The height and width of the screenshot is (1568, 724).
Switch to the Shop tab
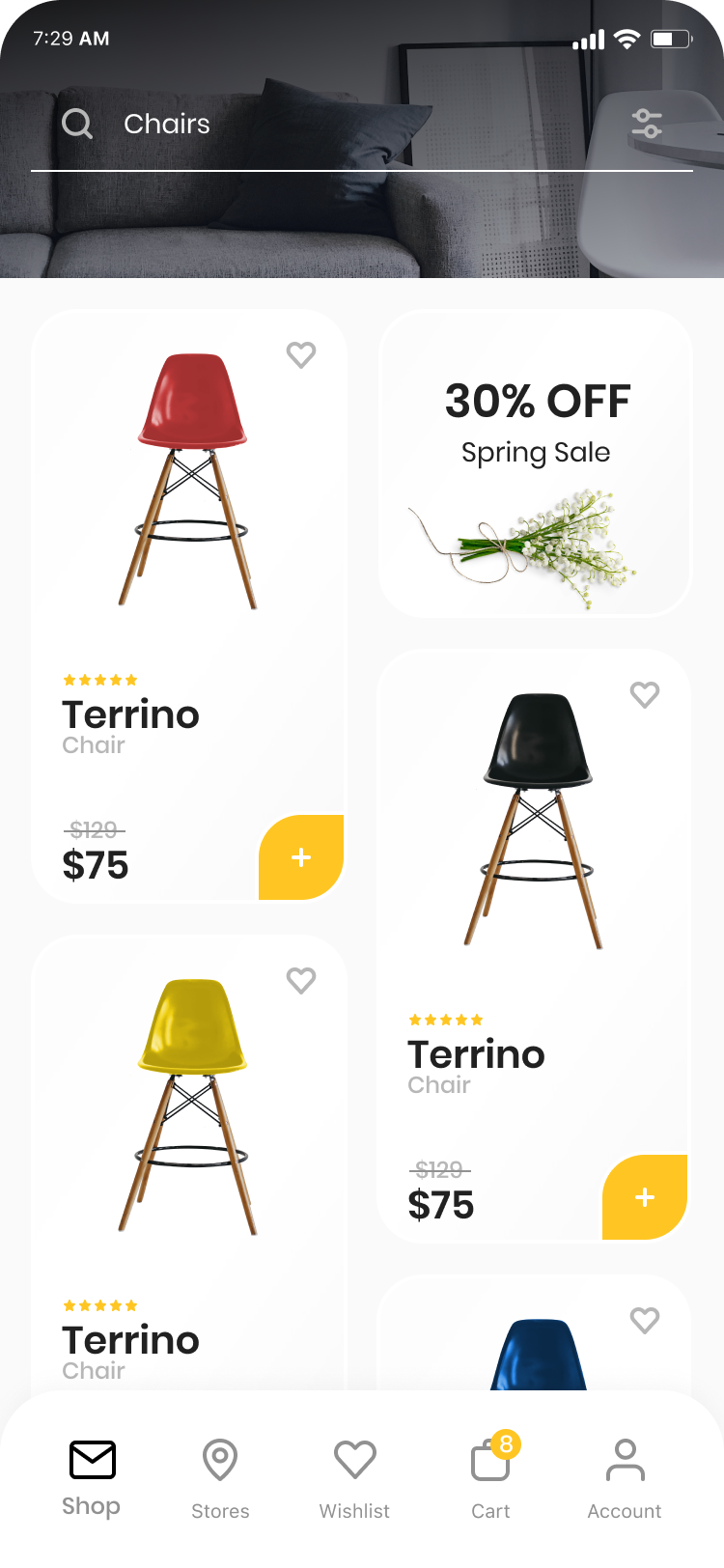92,1477
